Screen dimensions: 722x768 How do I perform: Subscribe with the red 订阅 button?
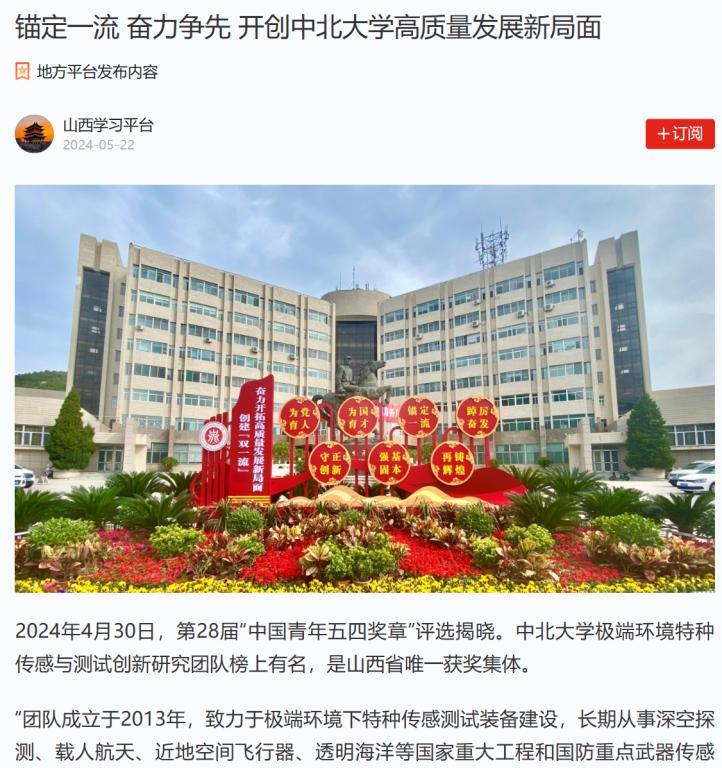pyautogui.click(x=679, y=133)
